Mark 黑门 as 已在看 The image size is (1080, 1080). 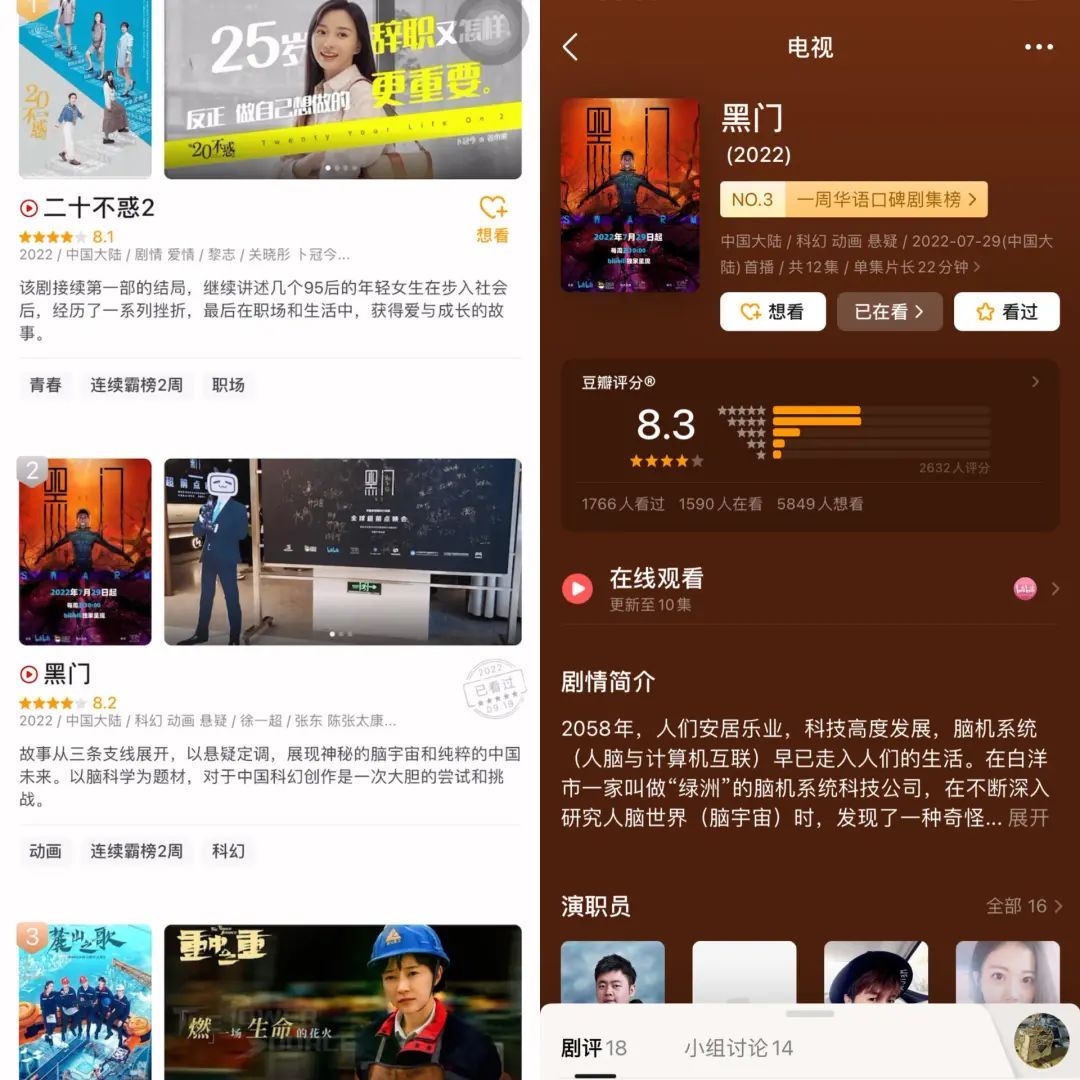[888, 312]
